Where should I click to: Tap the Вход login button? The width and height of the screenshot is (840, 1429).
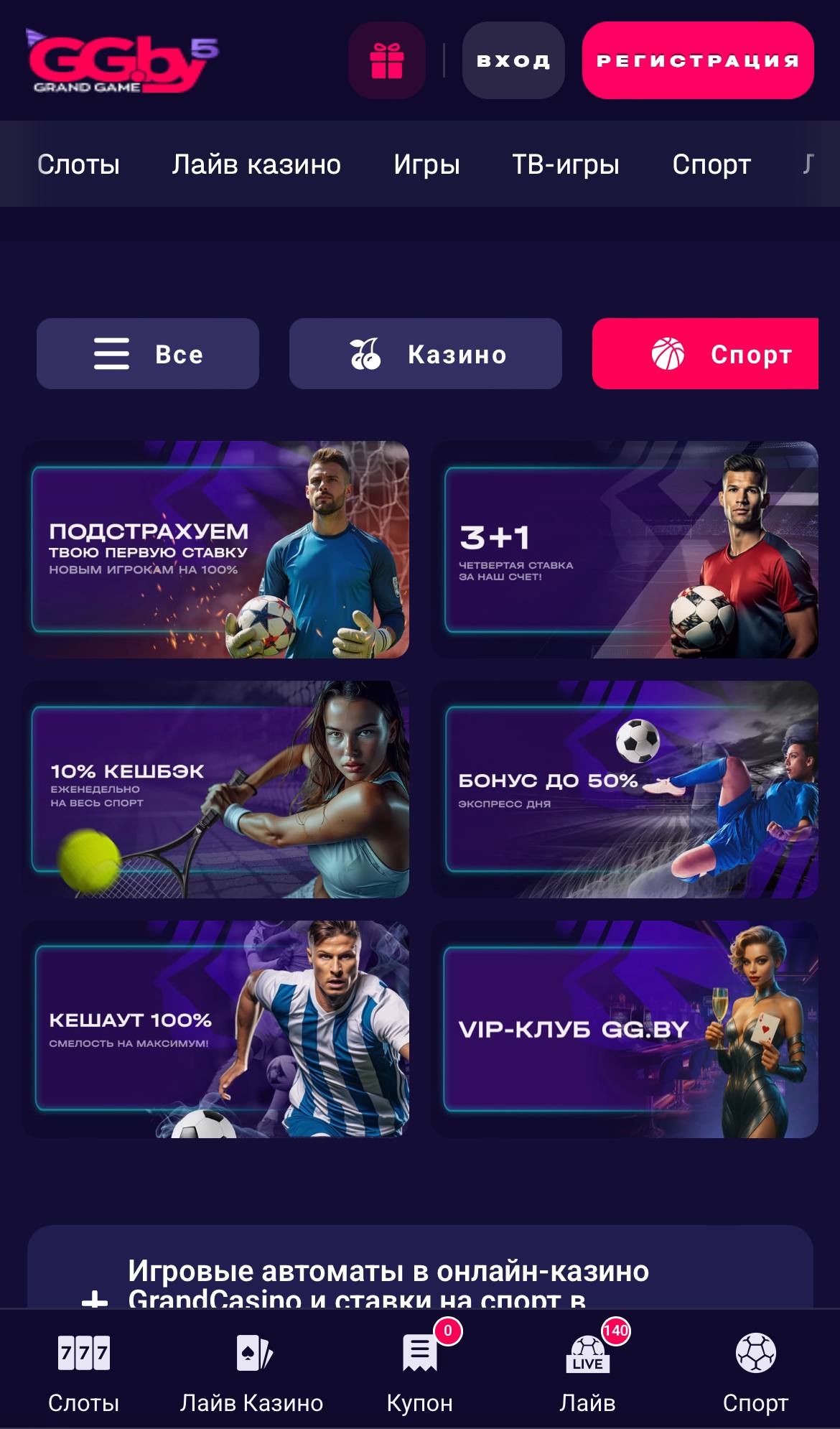[x=513, y=60]
